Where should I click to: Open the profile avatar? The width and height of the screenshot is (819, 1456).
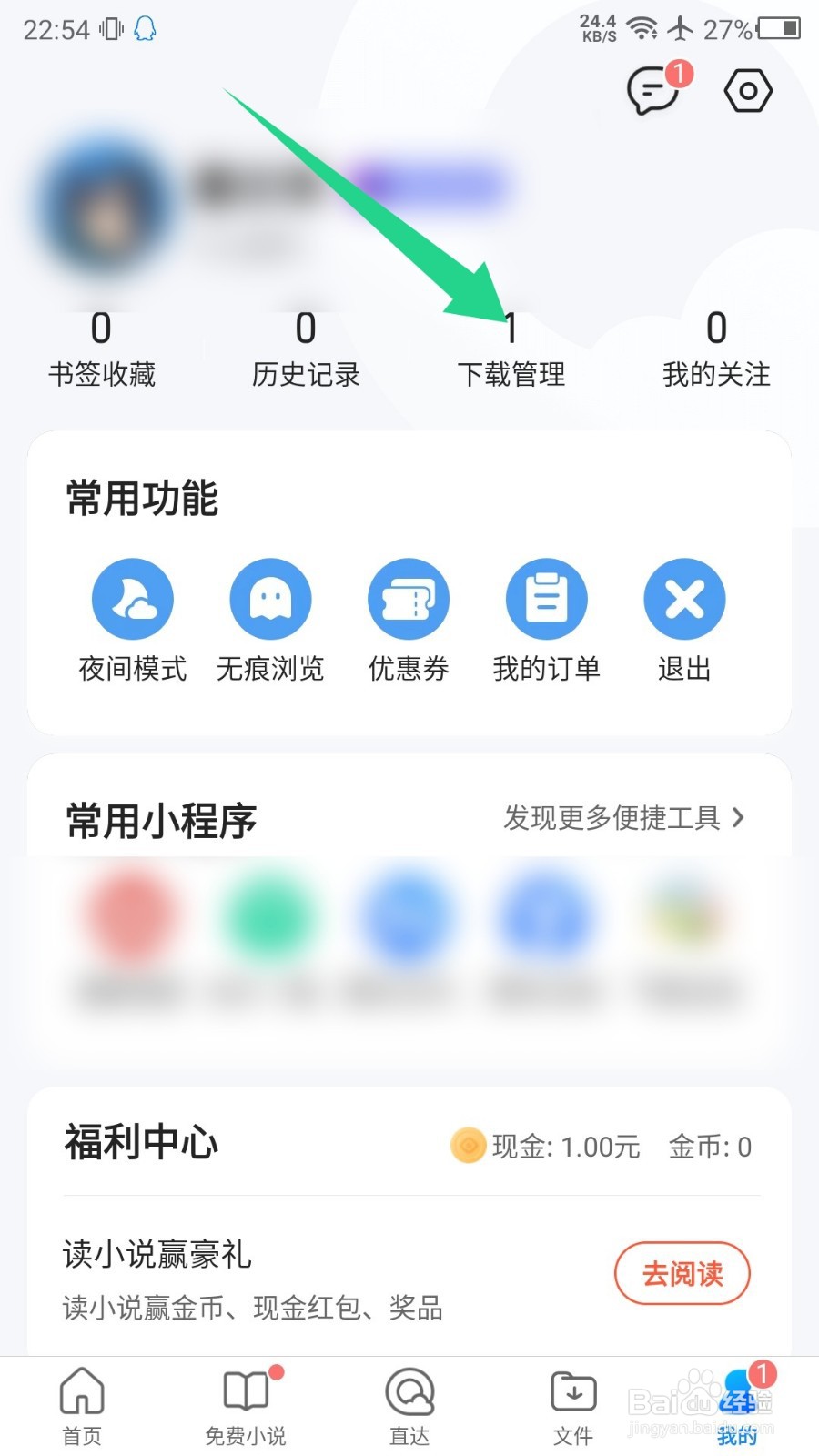tap(105, 209)
